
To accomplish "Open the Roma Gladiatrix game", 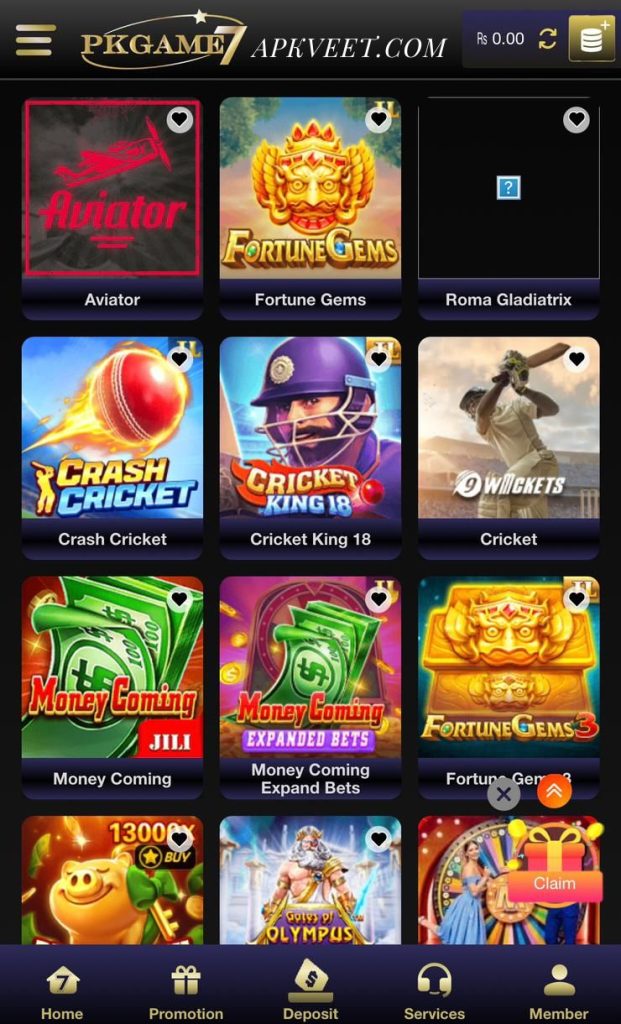I will click(508, 188).
